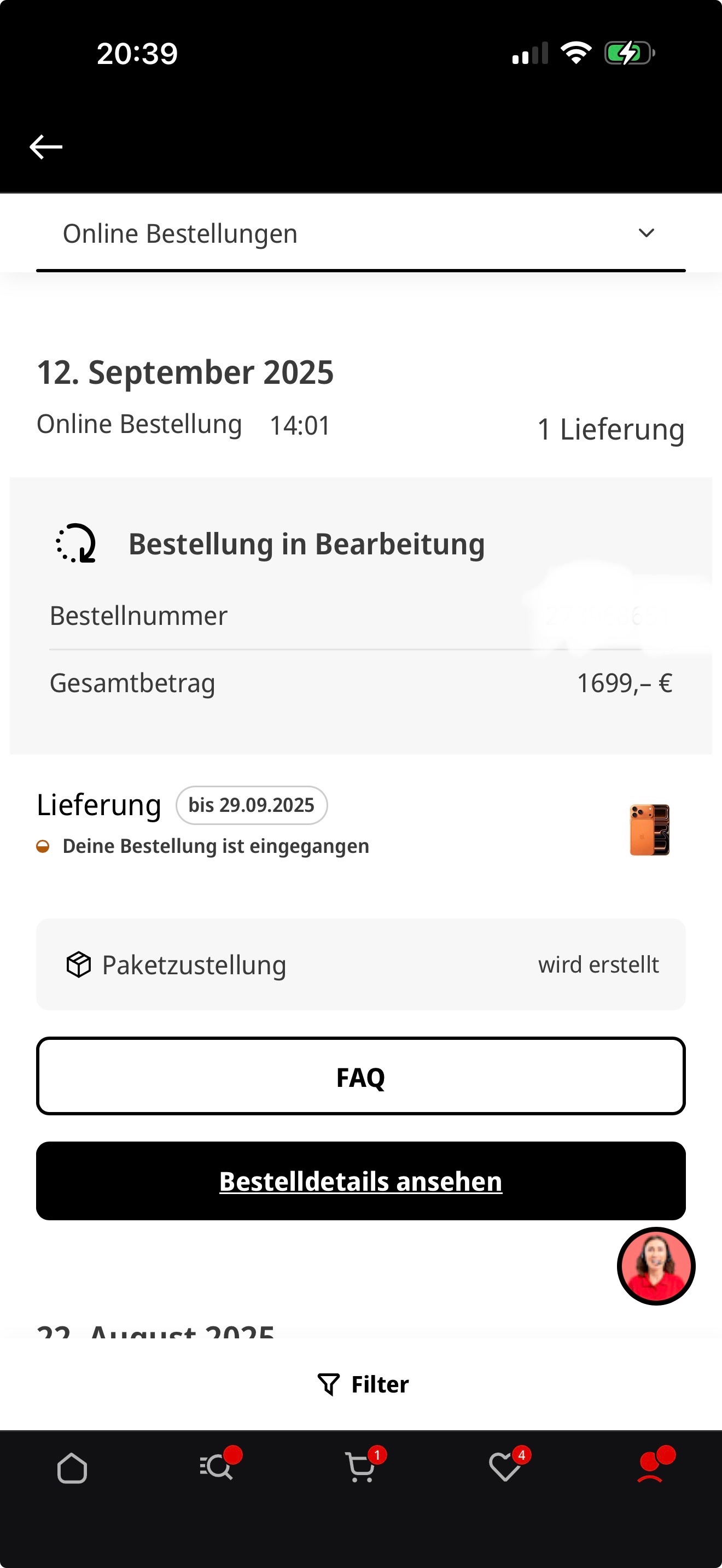The width and height of the screenshot is (722, 1568).
Task: Open the wishlist heart tab
Action: coord(505,1467)
